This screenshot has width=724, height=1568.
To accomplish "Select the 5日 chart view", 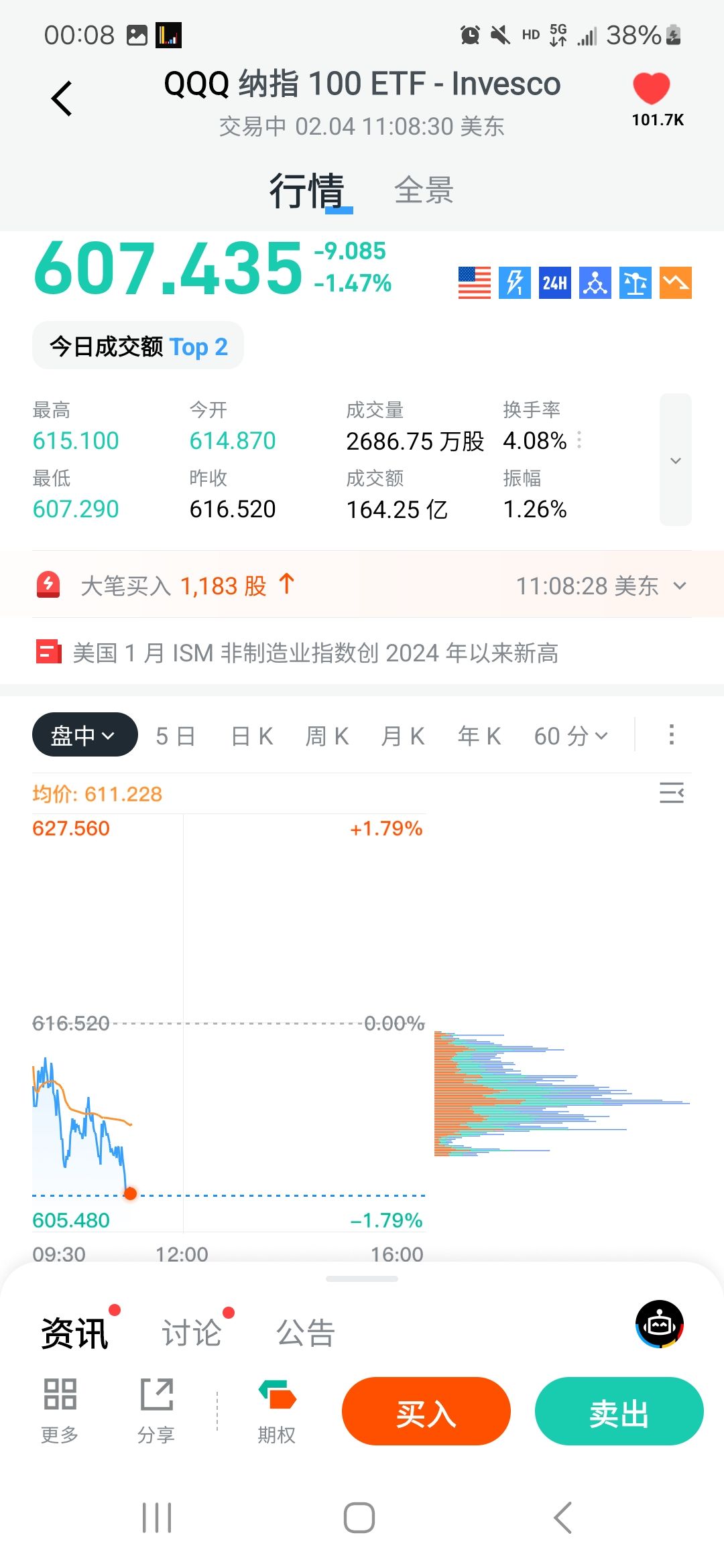I will [175, 736].
